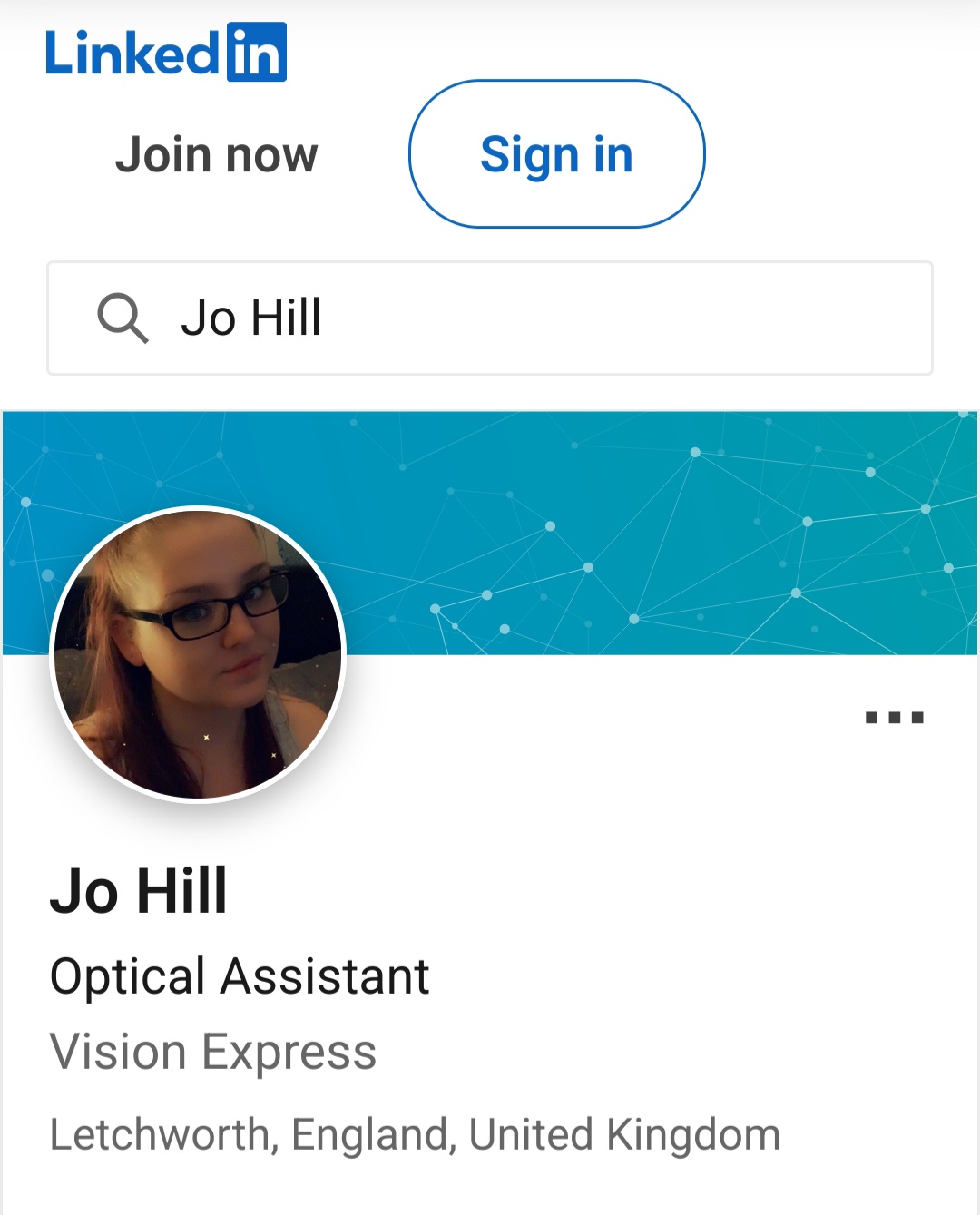This screenshot has height=1215, width=980.
Task: Tap the Join now button
Action: tap(216, 154)
